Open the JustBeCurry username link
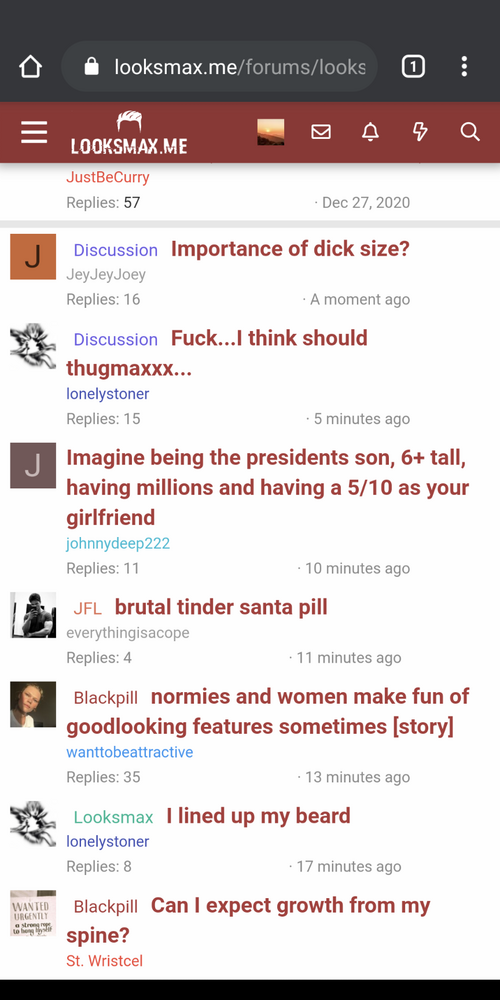Viewport: 500px width, 1000px height. pyautogui.click(x=108, y=177)
